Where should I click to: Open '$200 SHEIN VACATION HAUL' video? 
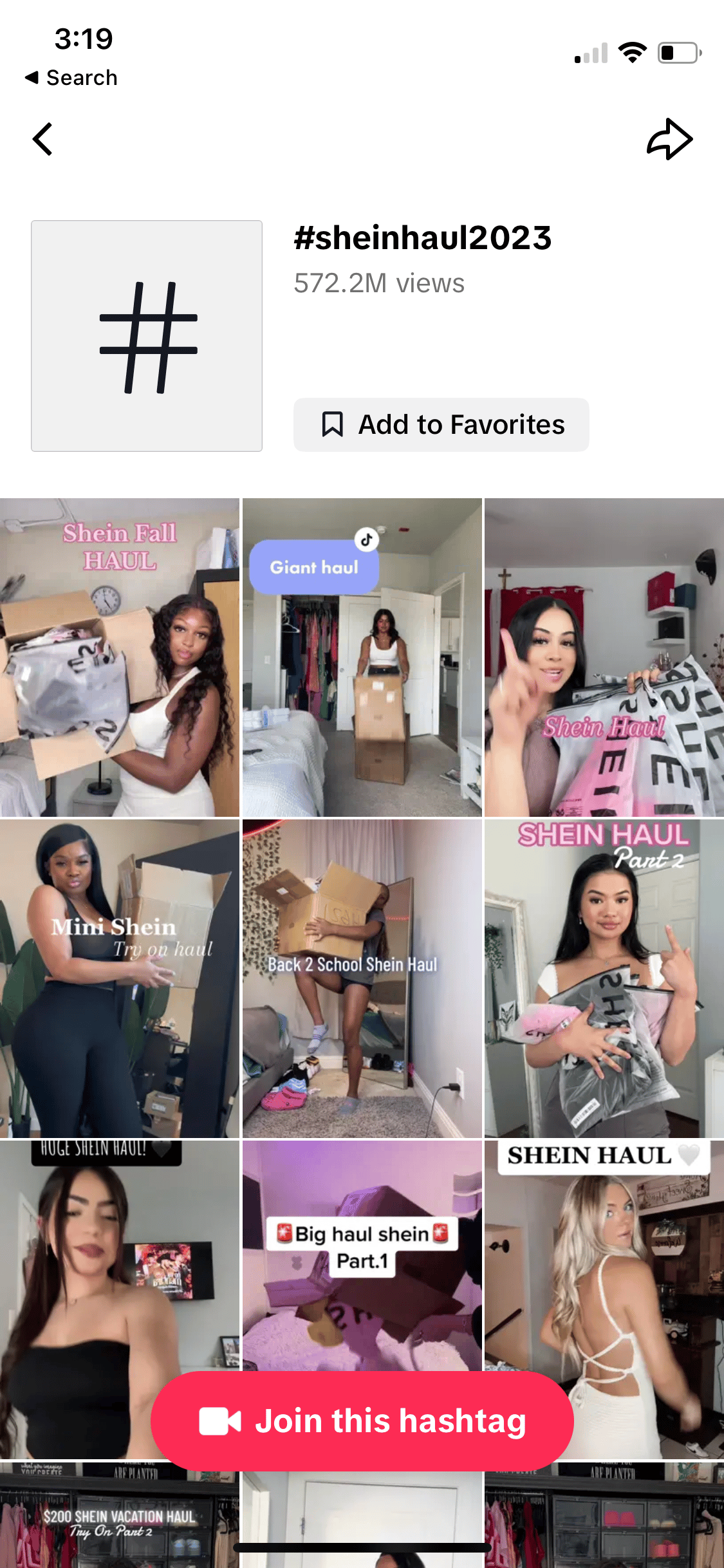(120, 1519)
